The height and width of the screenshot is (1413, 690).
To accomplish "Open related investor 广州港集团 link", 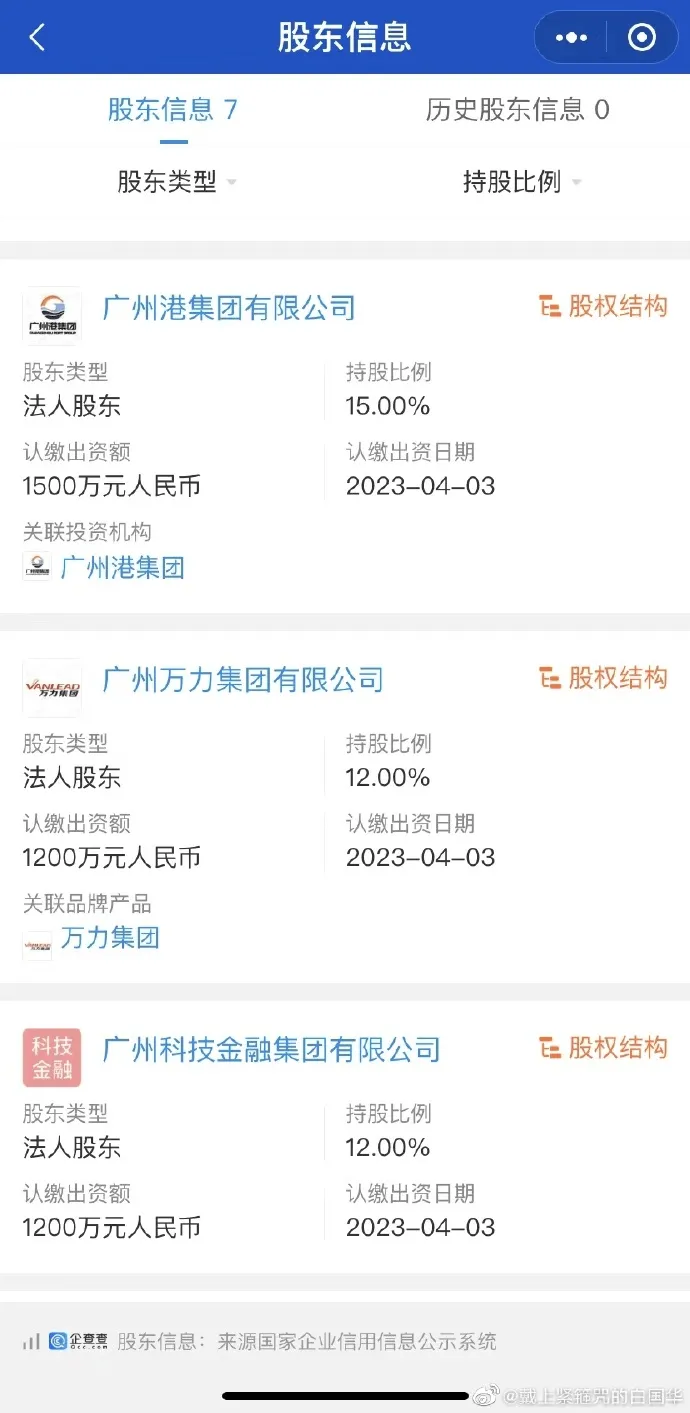I will pyautogui.click(x=122, y=568).
